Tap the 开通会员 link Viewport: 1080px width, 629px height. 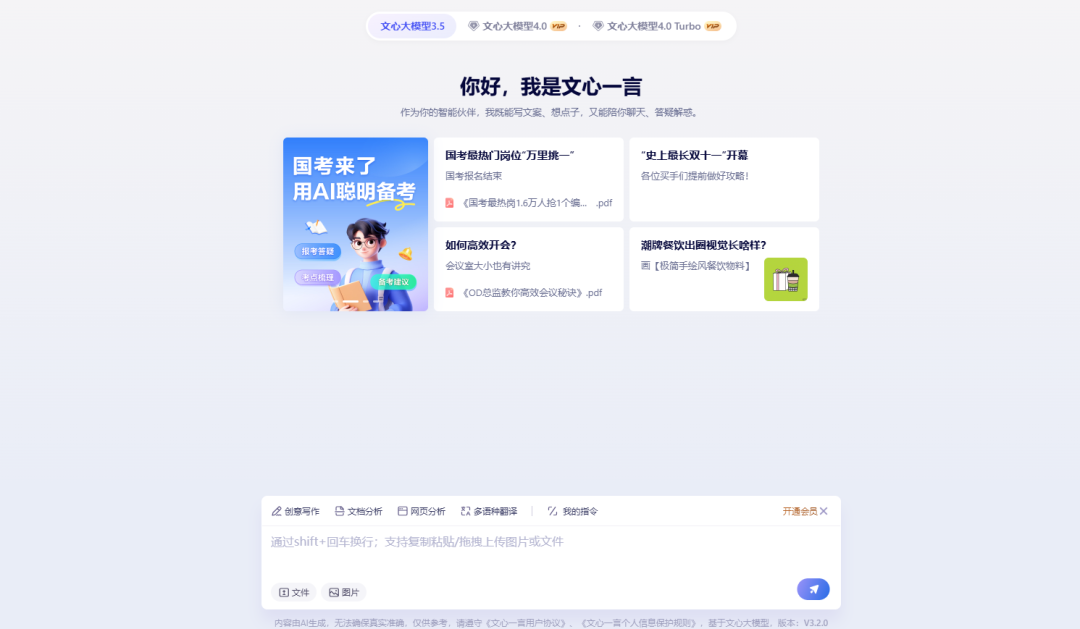(799, 511)
